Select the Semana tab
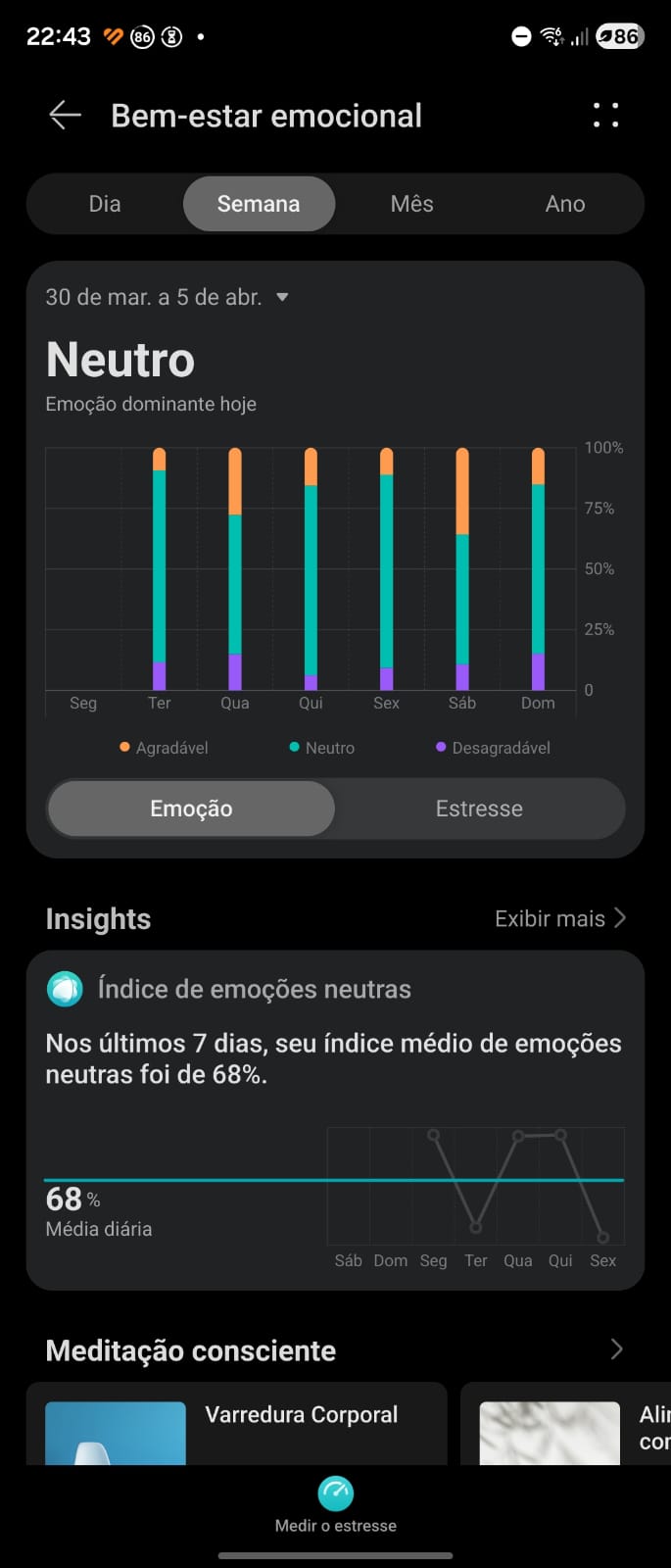This screenshot has height=1568, width=671. coord(259,204)
